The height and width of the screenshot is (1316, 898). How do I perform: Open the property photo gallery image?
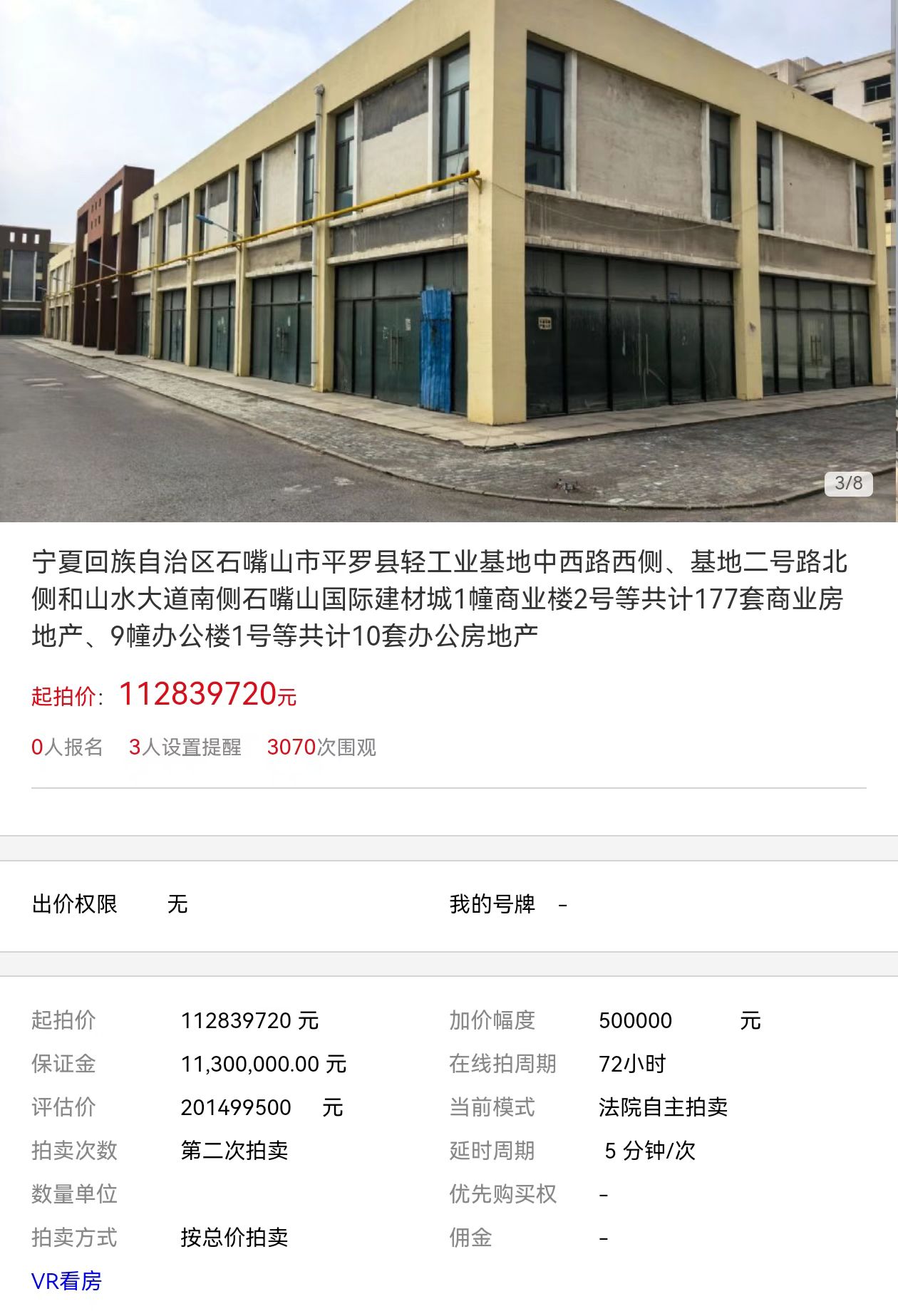click(x=449, y=261)
